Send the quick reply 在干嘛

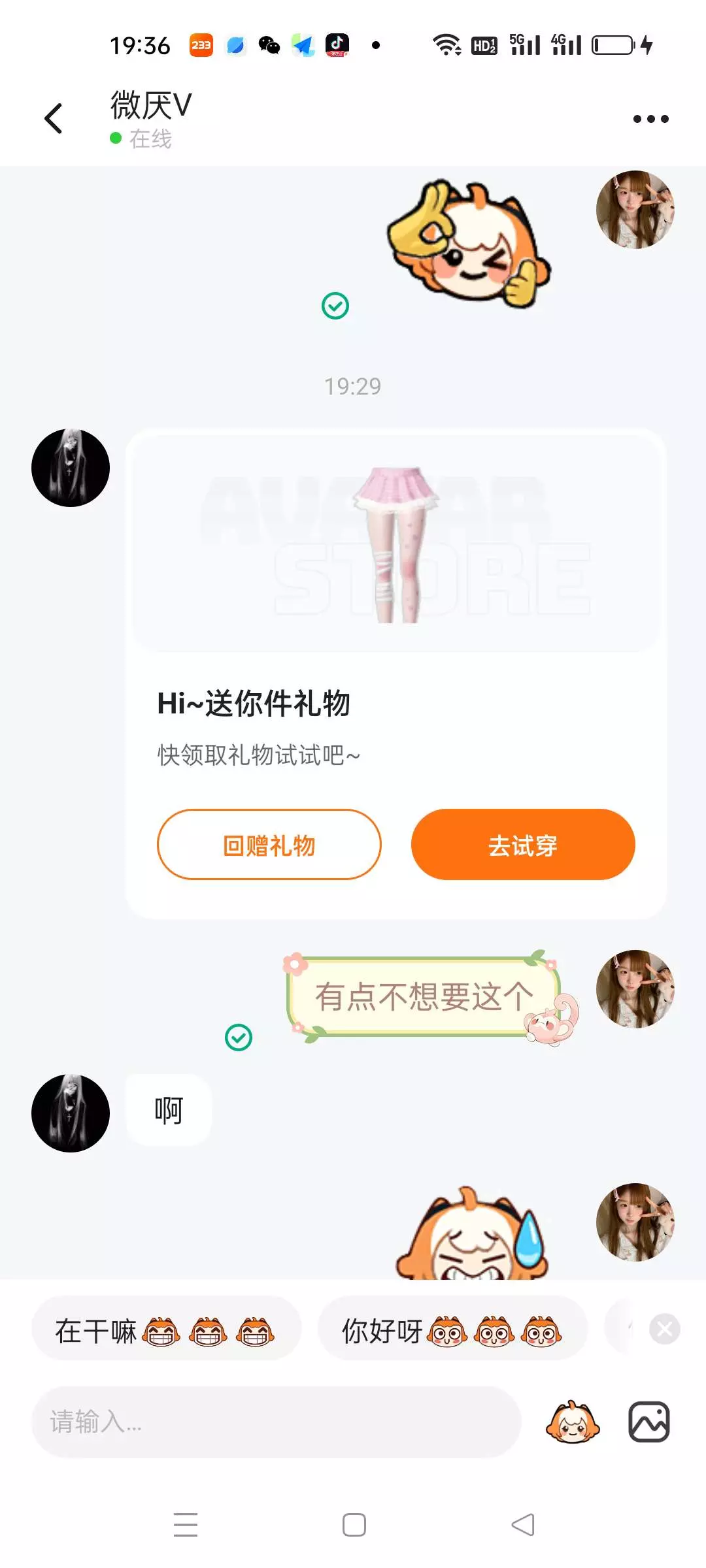(166, 1329)
